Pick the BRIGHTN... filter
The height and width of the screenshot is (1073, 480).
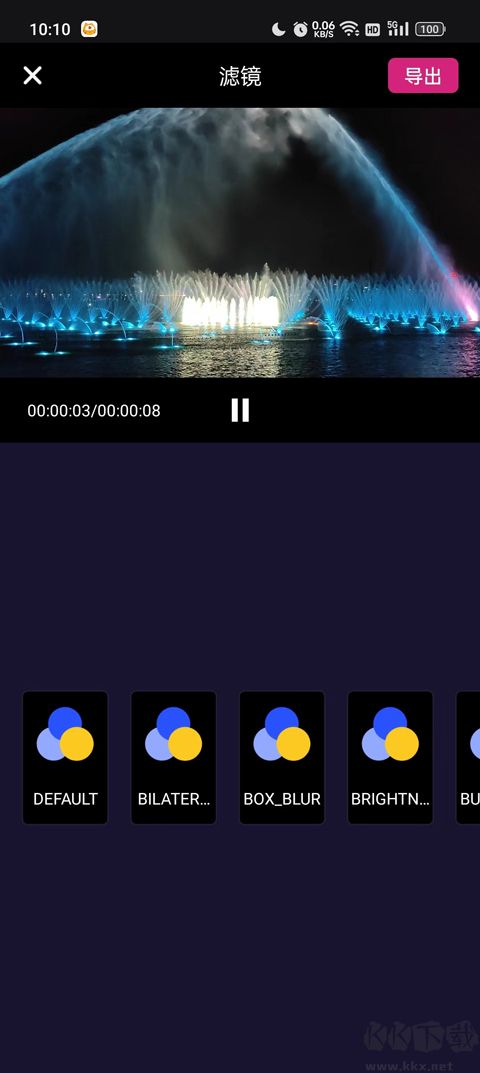coord(390,758)
